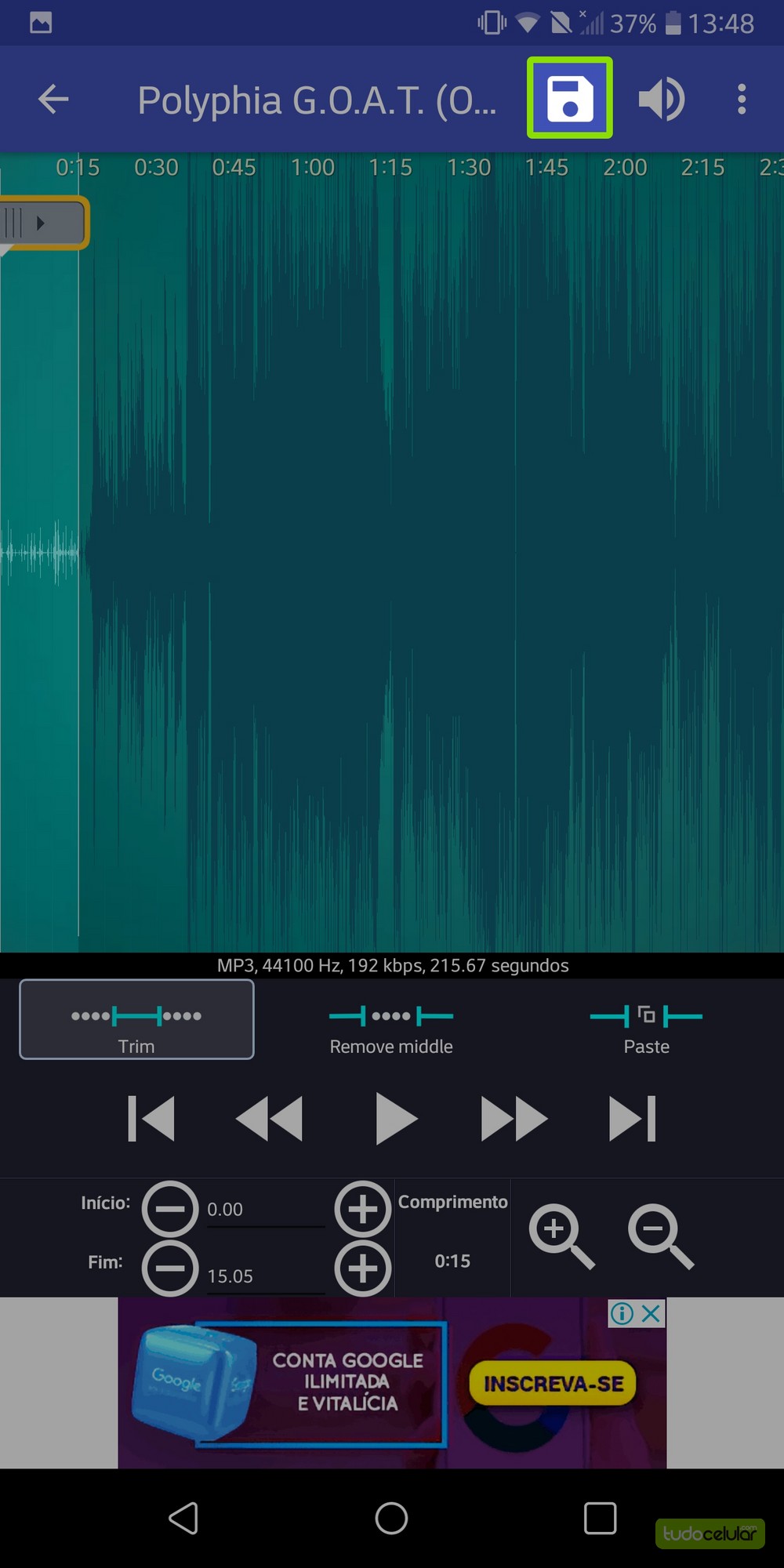Open the volume control
This screenshot has width=784, height=1568.
[661, 100]
